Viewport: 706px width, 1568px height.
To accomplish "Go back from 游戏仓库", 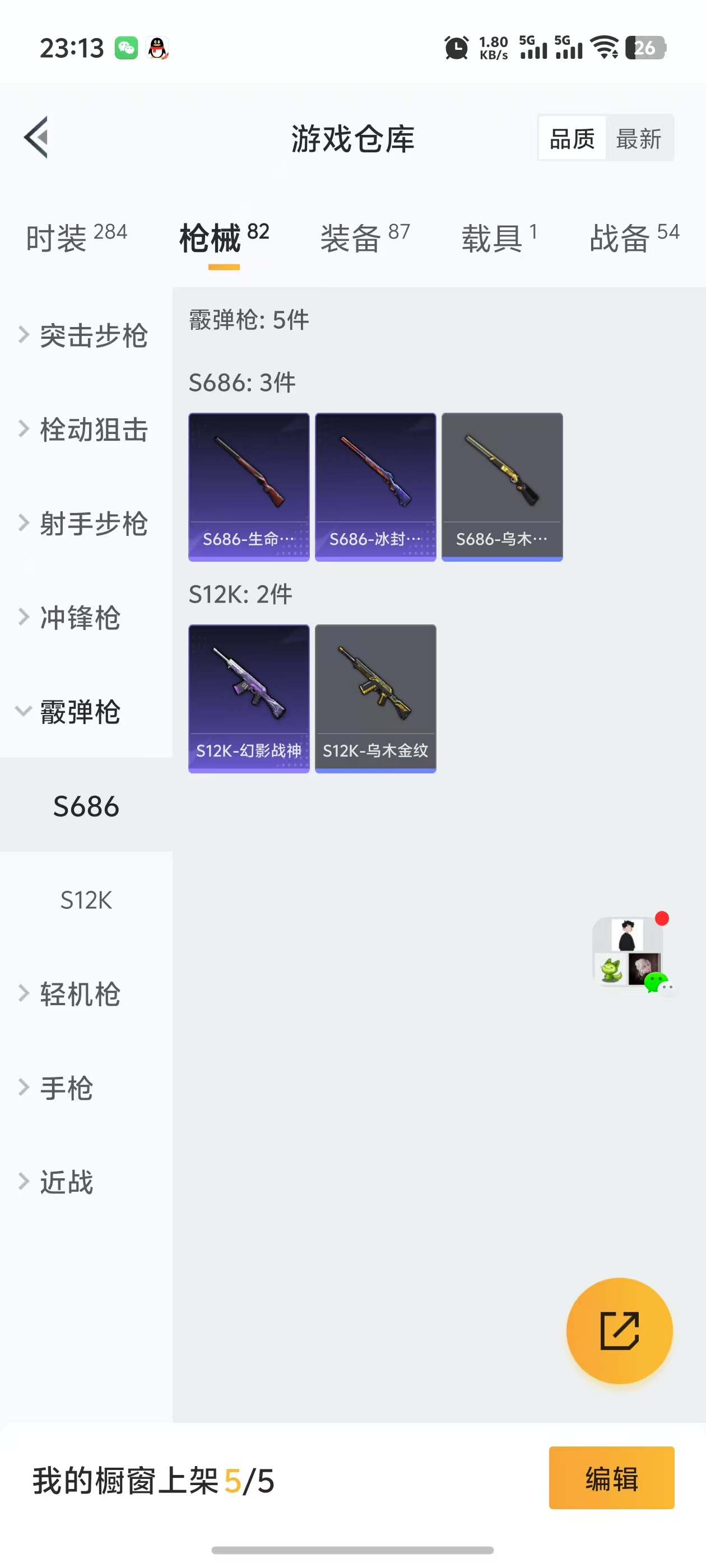I will 36,138.
